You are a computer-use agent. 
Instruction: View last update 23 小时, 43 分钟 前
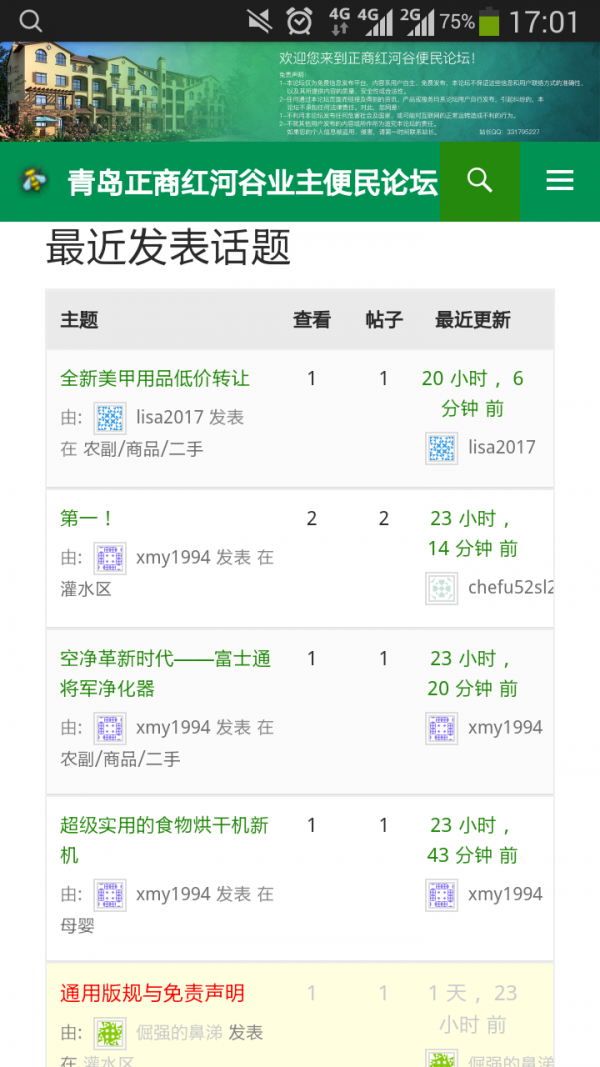(x=473, y=840)
